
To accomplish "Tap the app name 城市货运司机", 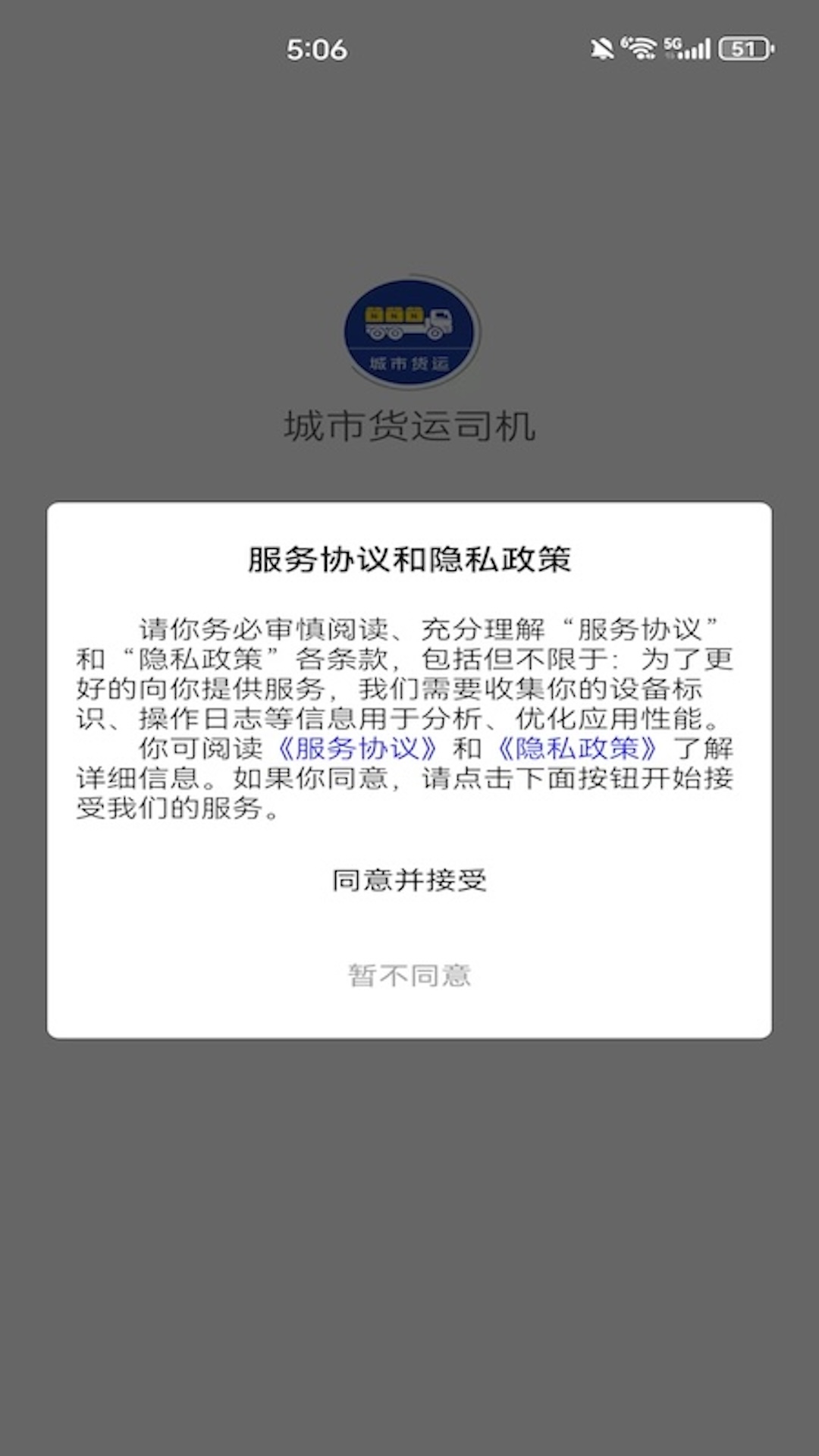I will 409,425.
